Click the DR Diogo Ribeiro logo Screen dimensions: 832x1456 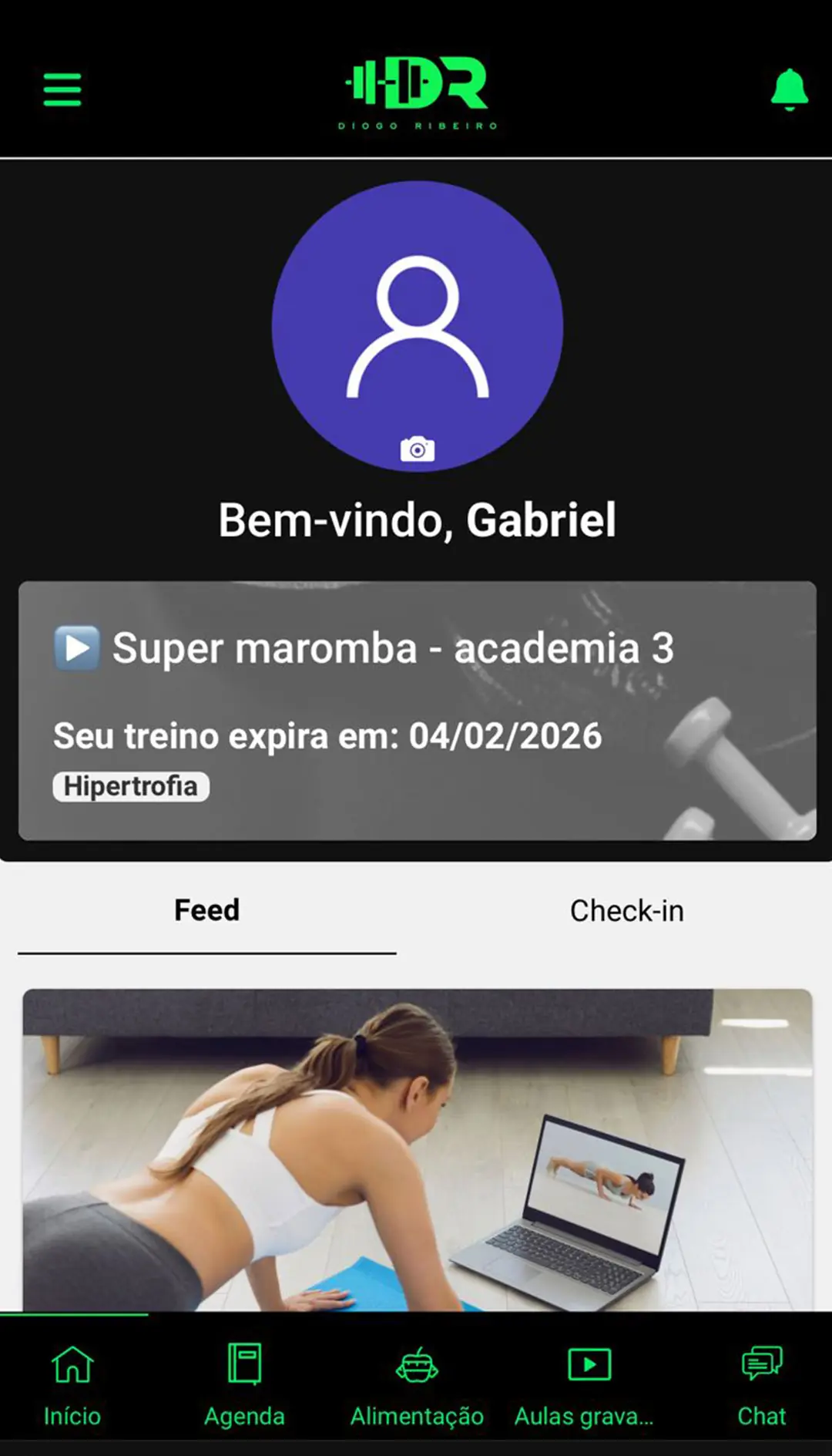pyautogui.click(x=416, y=85)
